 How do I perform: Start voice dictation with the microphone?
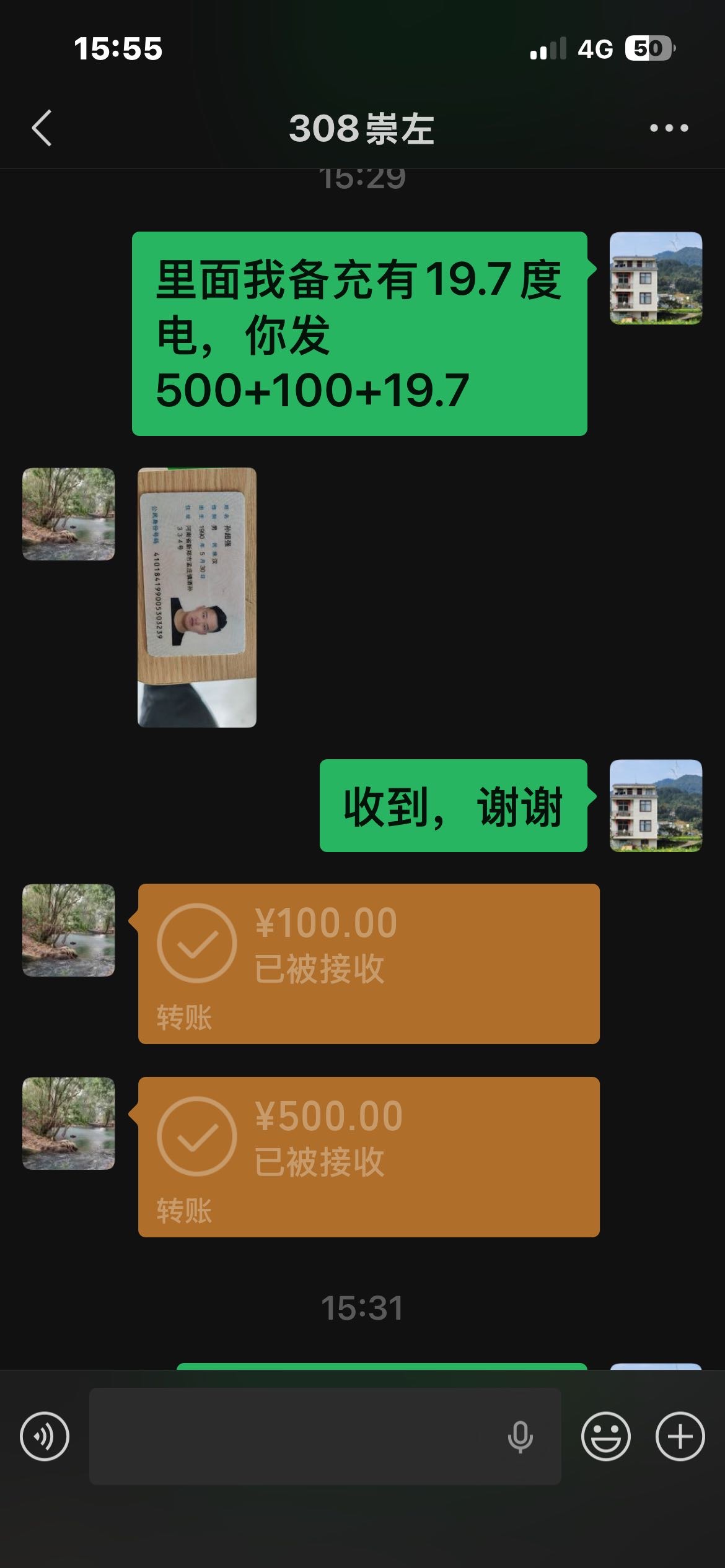pyautogui.click(x=520, y=1436)
